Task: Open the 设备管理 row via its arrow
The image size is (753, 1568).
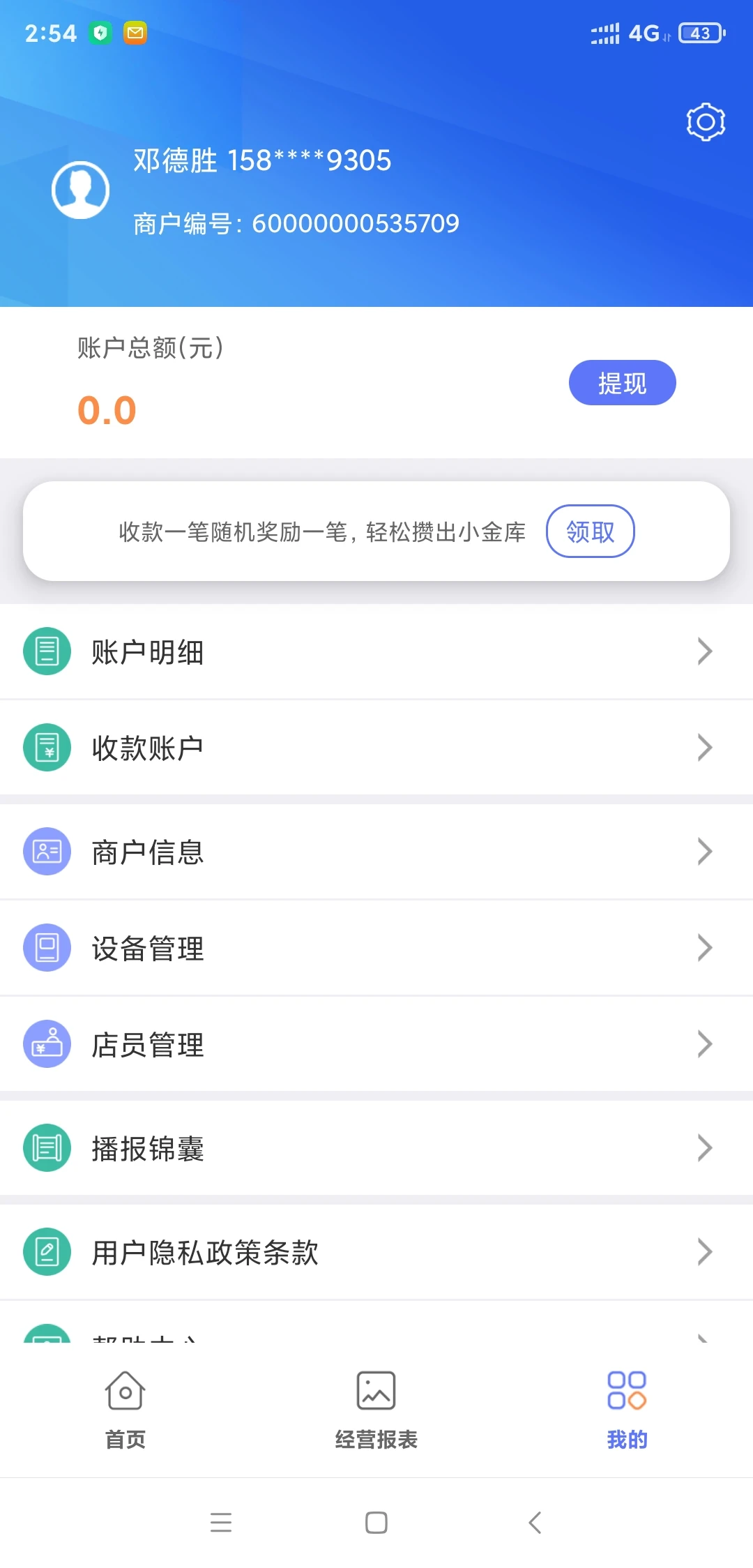Action: (x=704, y=947)
